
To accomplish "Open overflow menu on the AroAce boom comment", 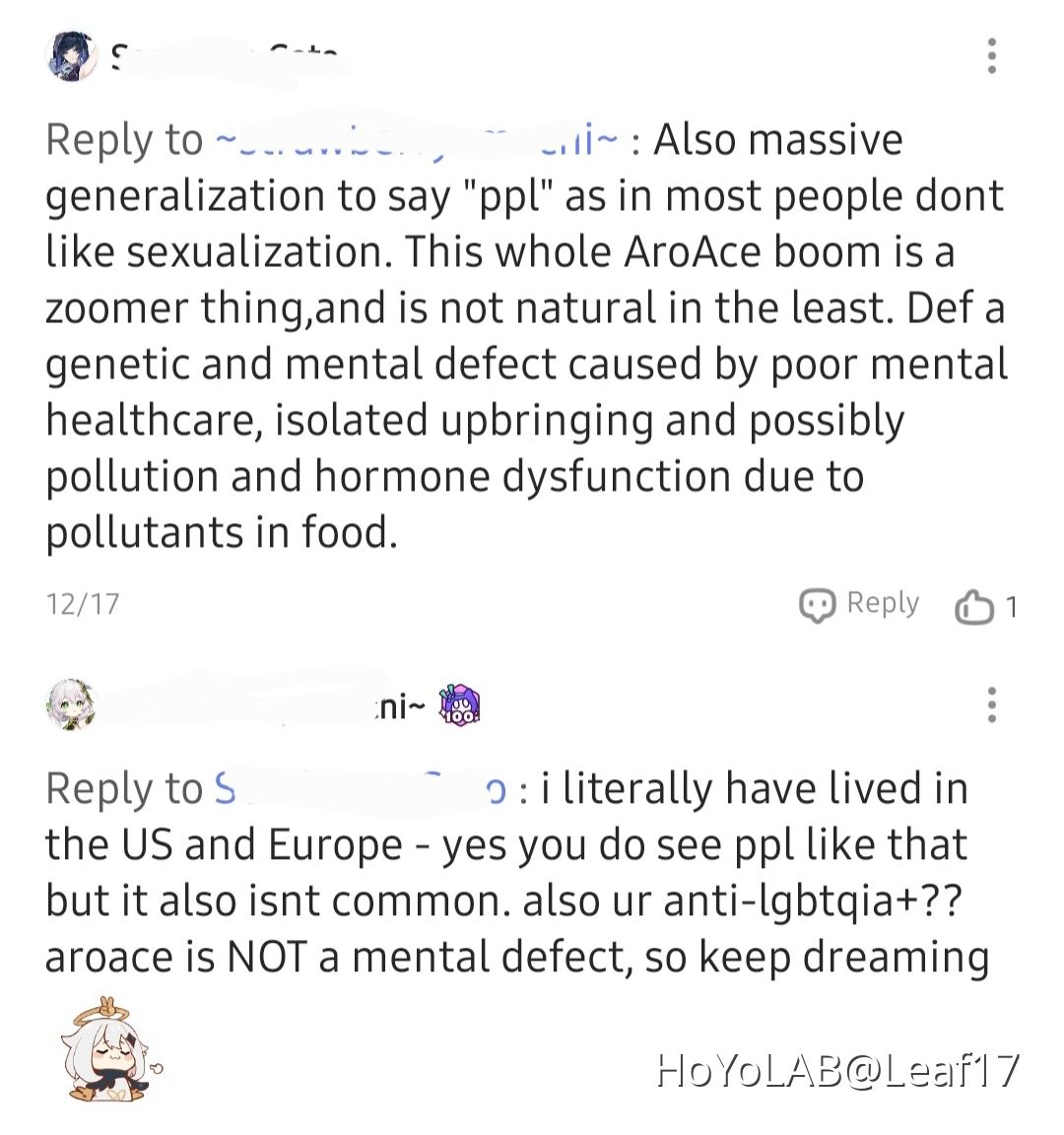I will [x=991, y=56].
